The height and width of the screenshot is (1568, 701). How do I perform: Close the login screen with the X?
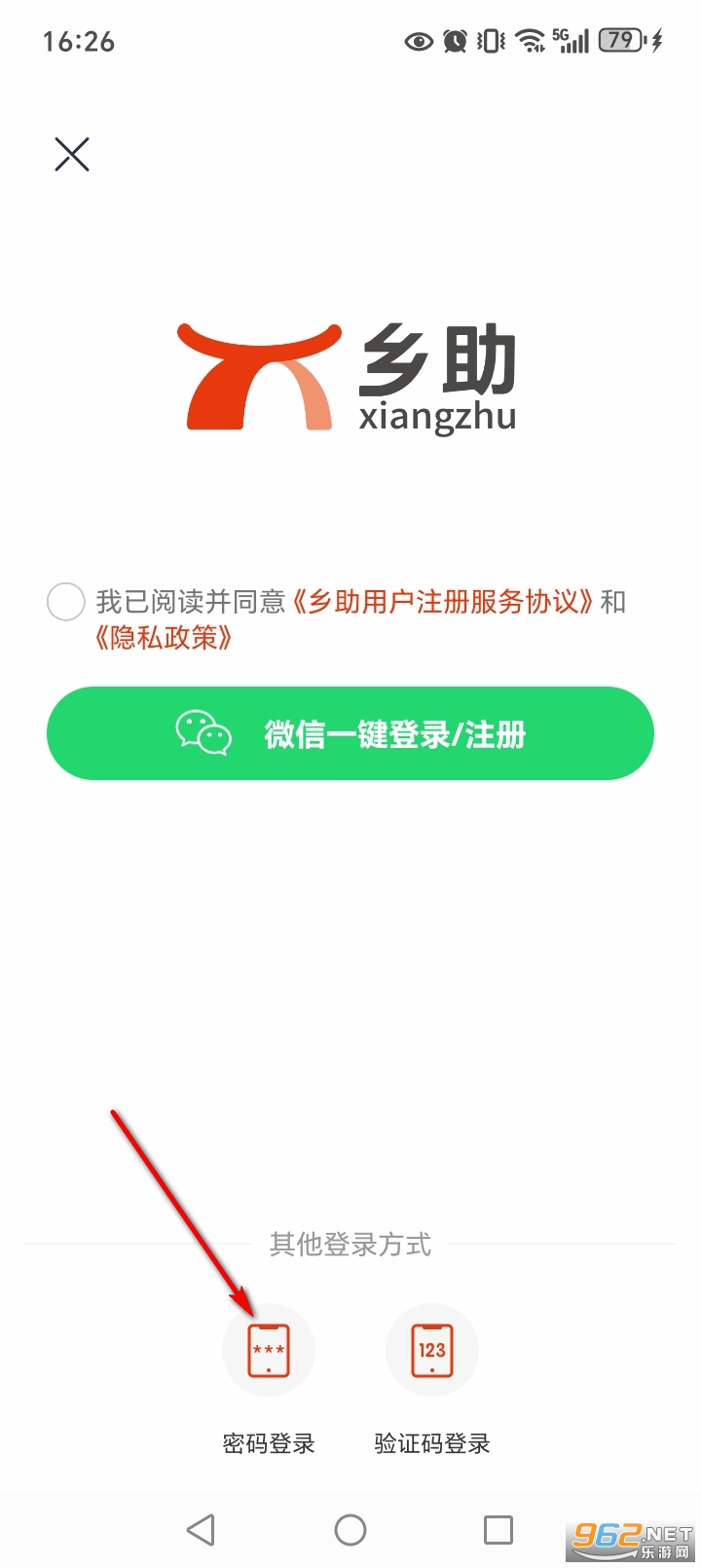point(71,154)
